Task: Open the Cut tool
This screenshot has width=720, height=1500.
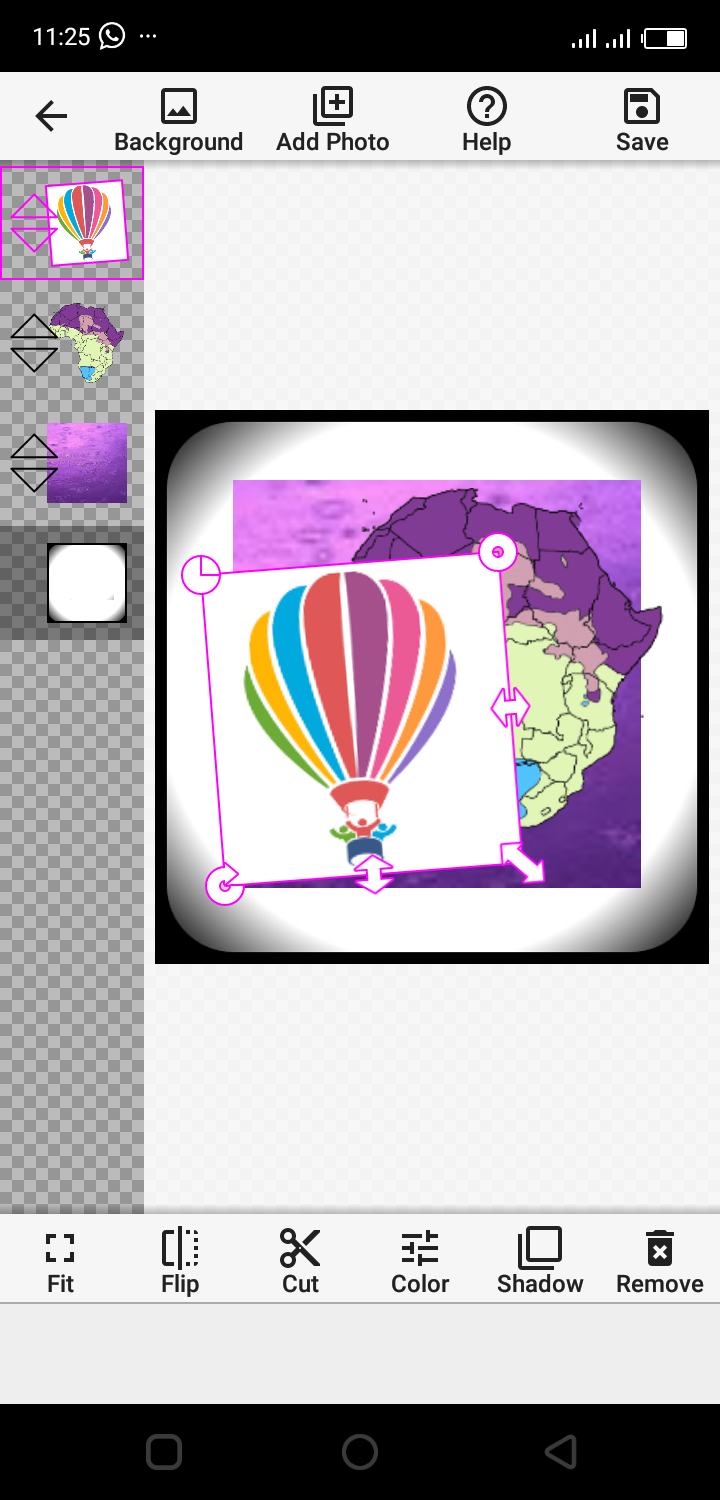Action: 300,1262
